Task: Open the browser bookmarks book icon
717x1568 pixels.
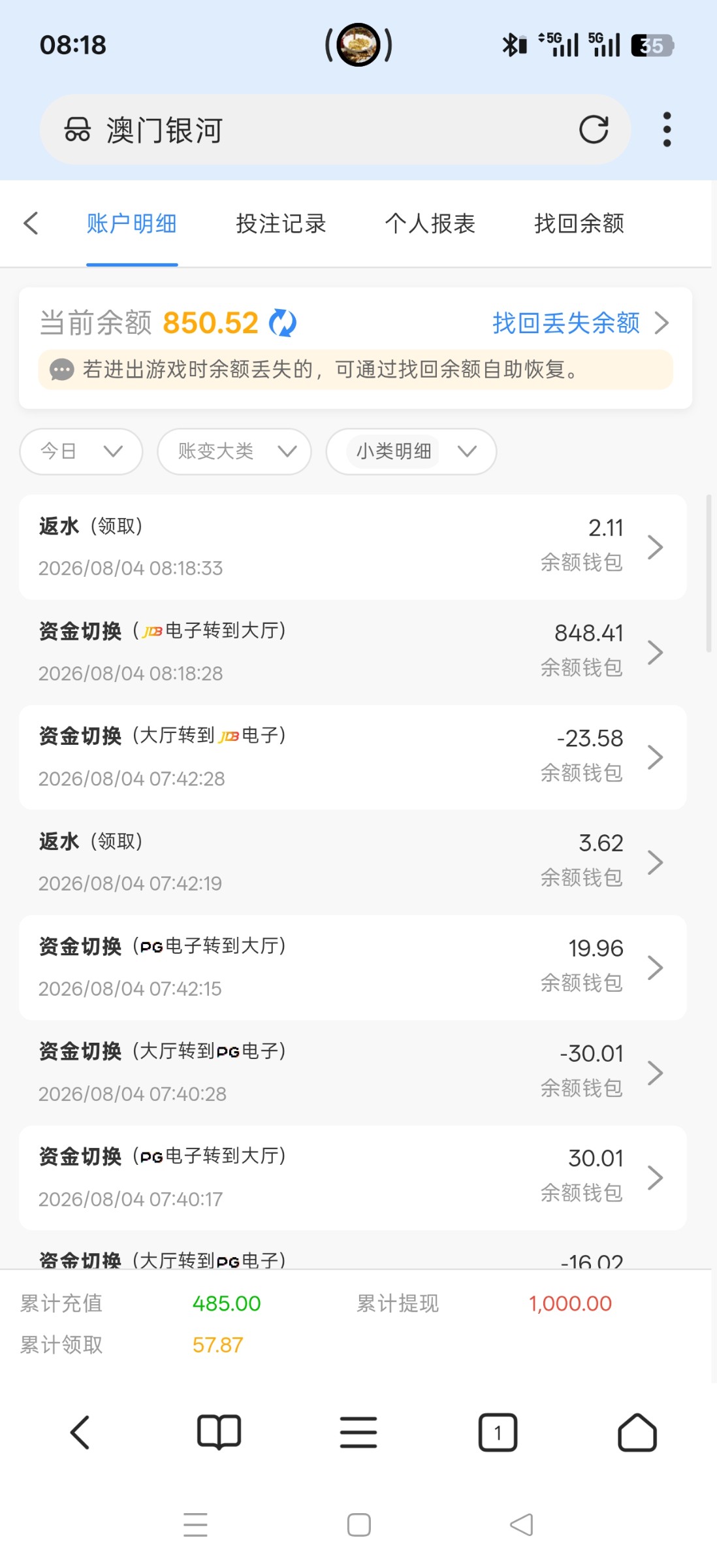Action: pyautogui.click(x=219, y=1433)
